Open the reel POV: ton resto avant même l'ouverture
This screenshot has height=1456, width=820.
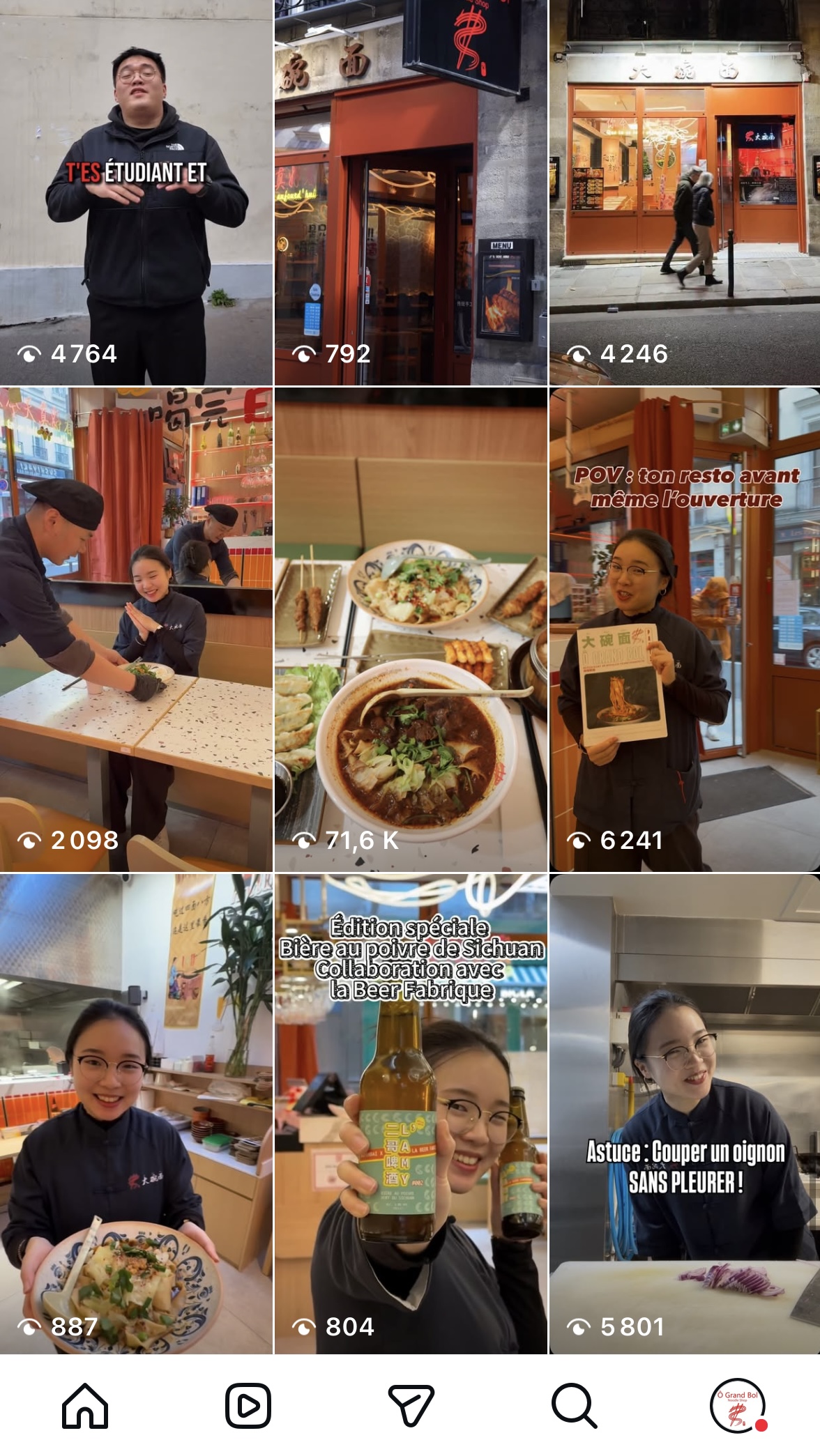[685, 629]
